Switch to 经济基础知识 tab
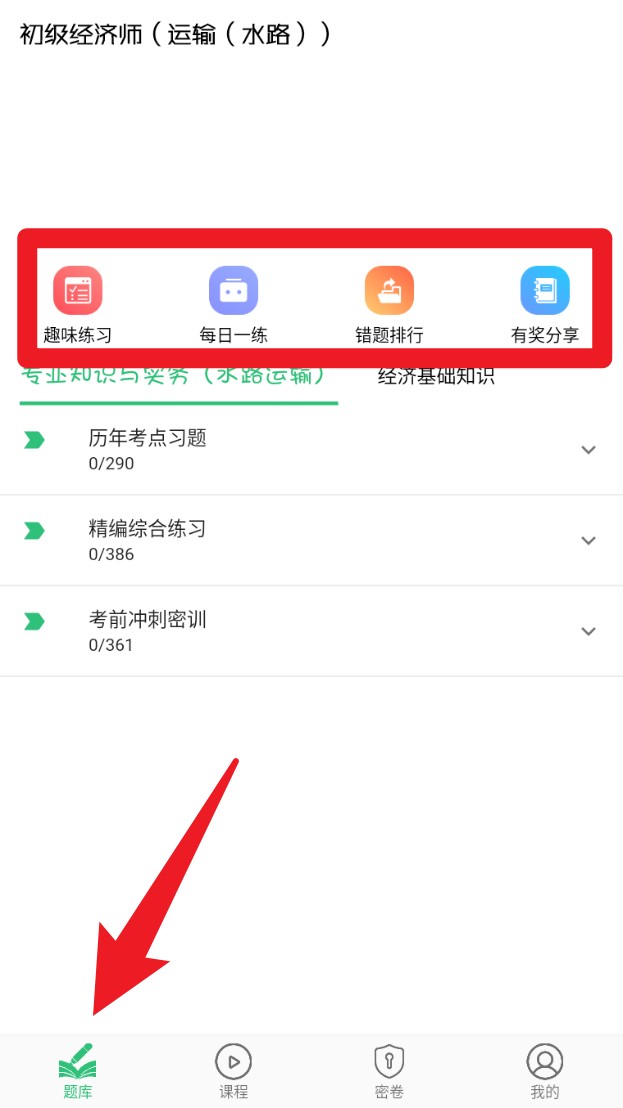The image size is (623, 1108). pos(436,378)
